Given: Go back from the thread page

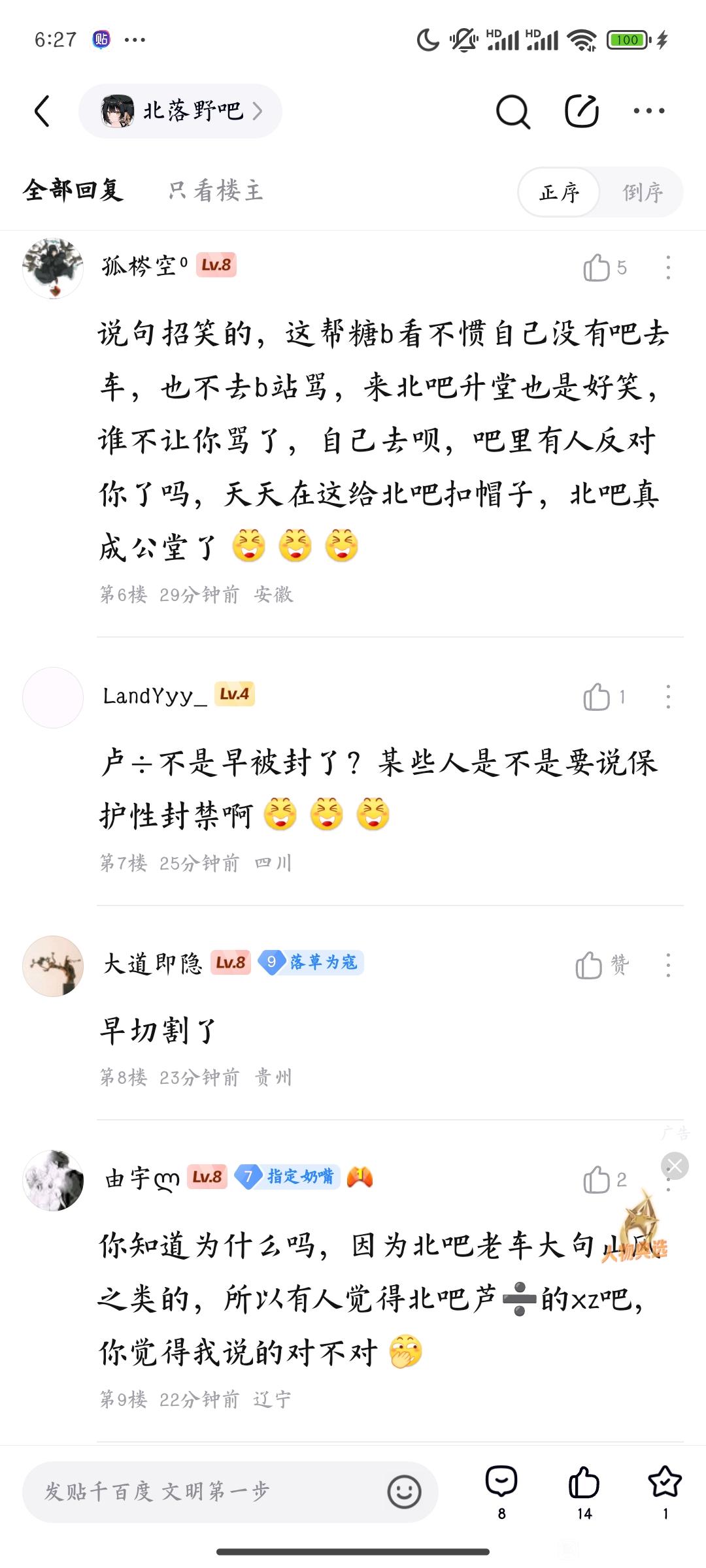Looking at the screenshot, I should [42, 111].
